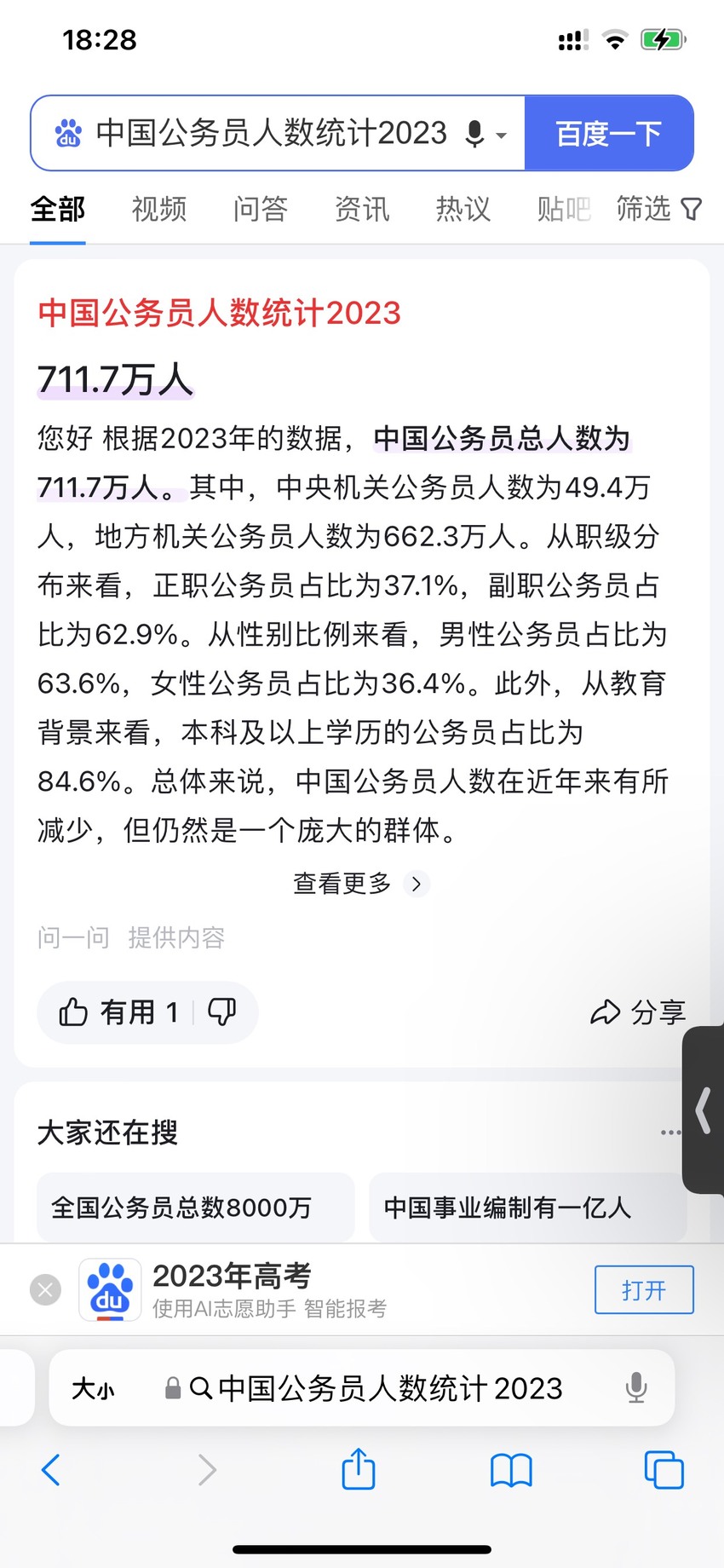Switch to the 视频 tab

(159, 209)
